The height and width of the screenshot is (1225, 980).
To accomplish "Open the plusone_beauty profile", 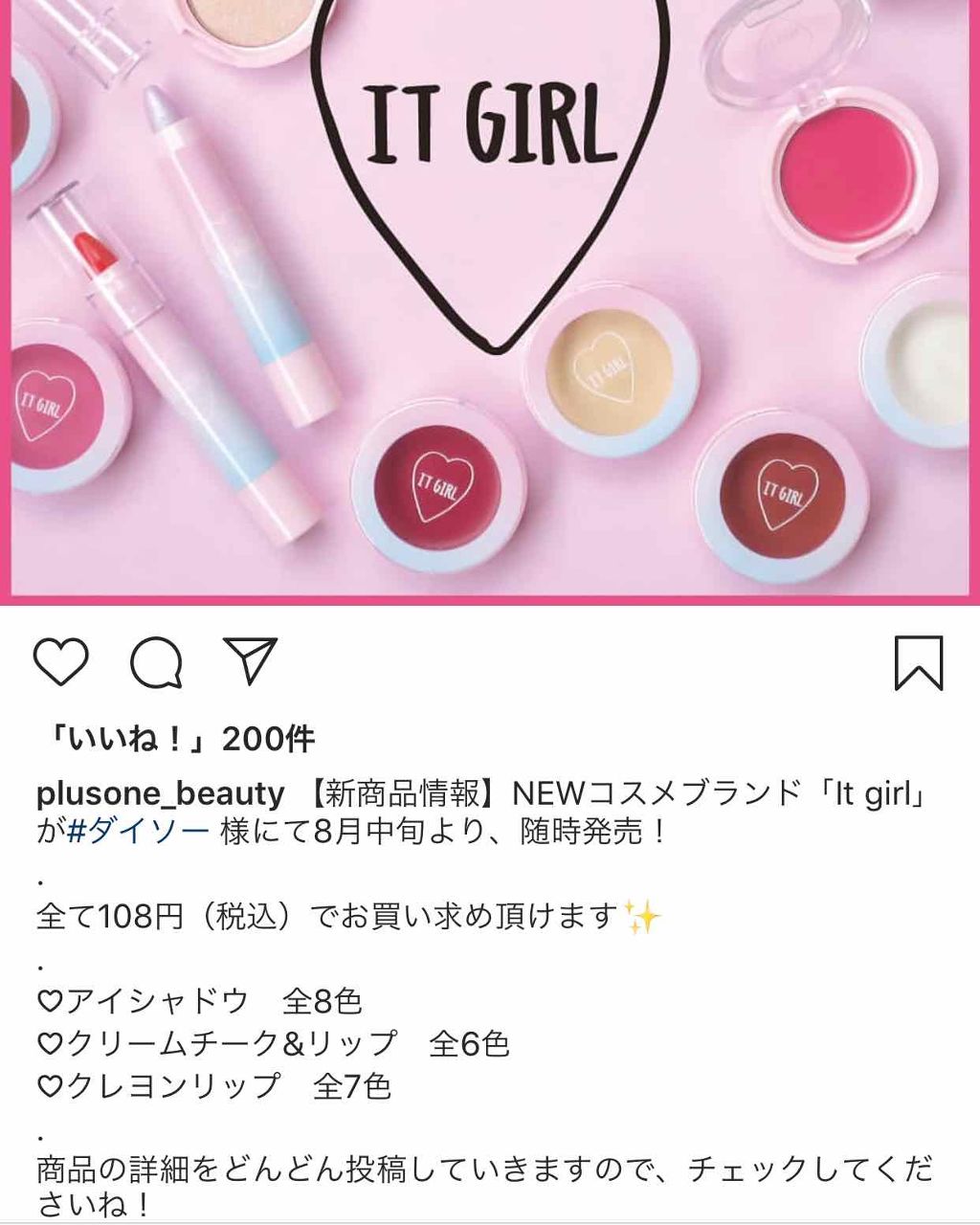I will 161,793.
